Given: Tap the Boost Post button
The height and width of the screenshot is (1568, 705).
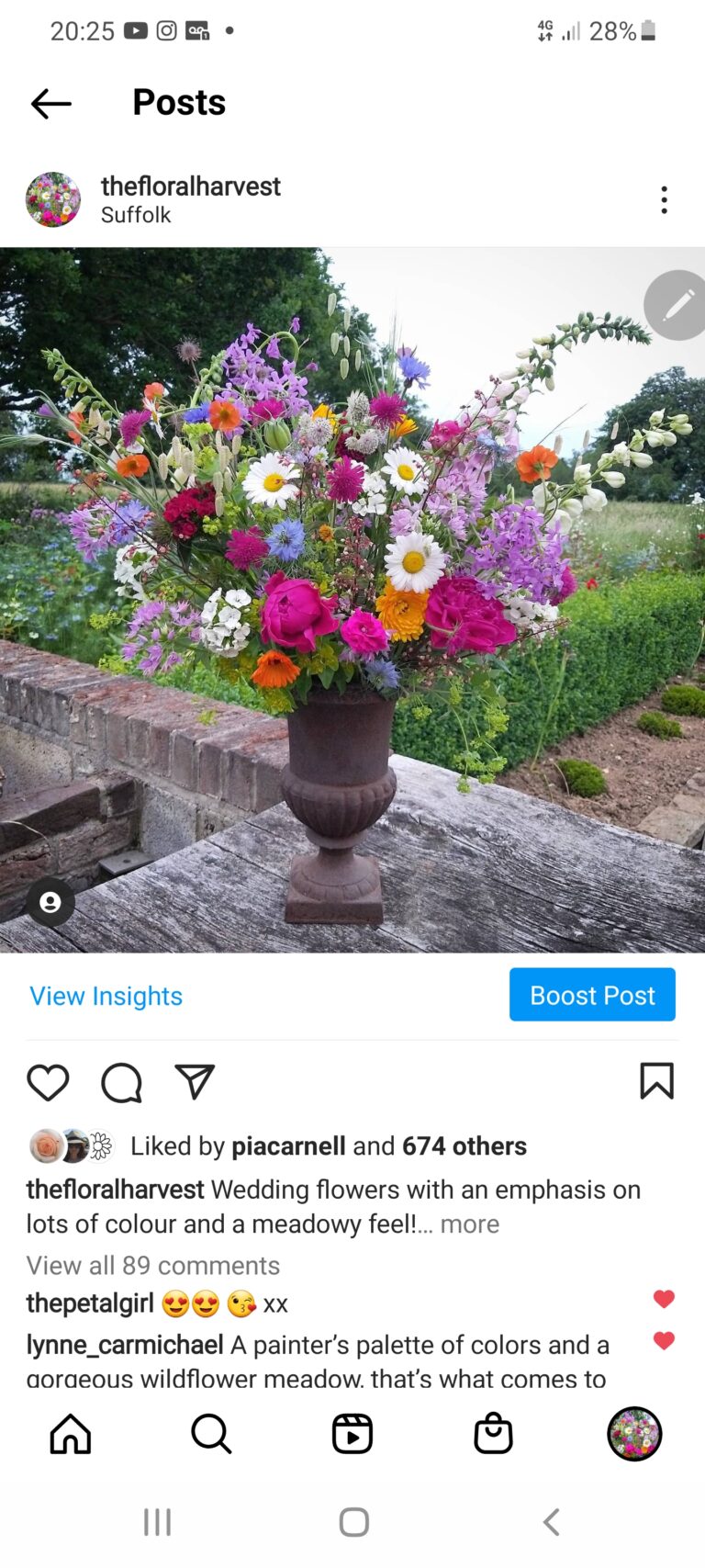Looking at the screenshot, I should [592, 995].
